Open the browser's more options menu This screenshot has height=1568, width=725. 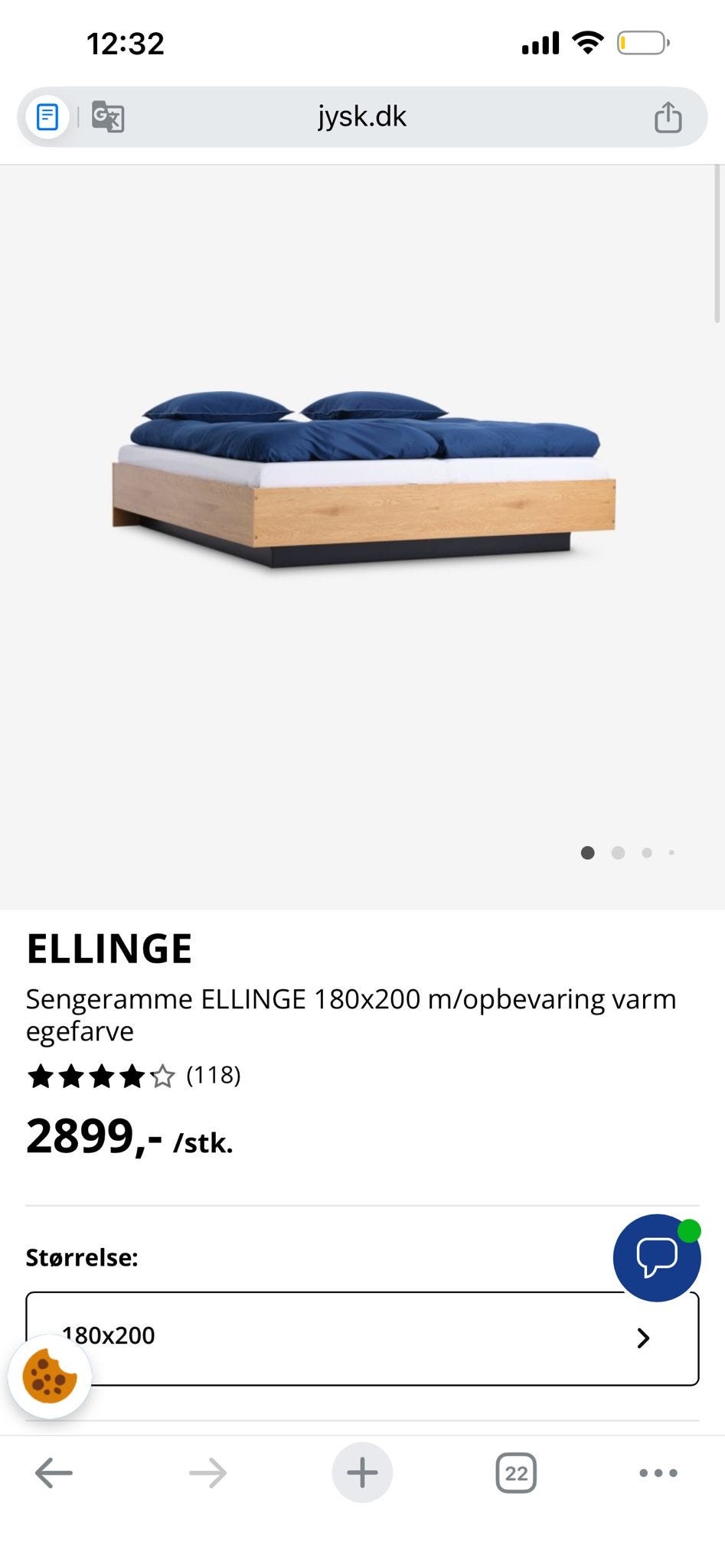tap(658, 1472)
